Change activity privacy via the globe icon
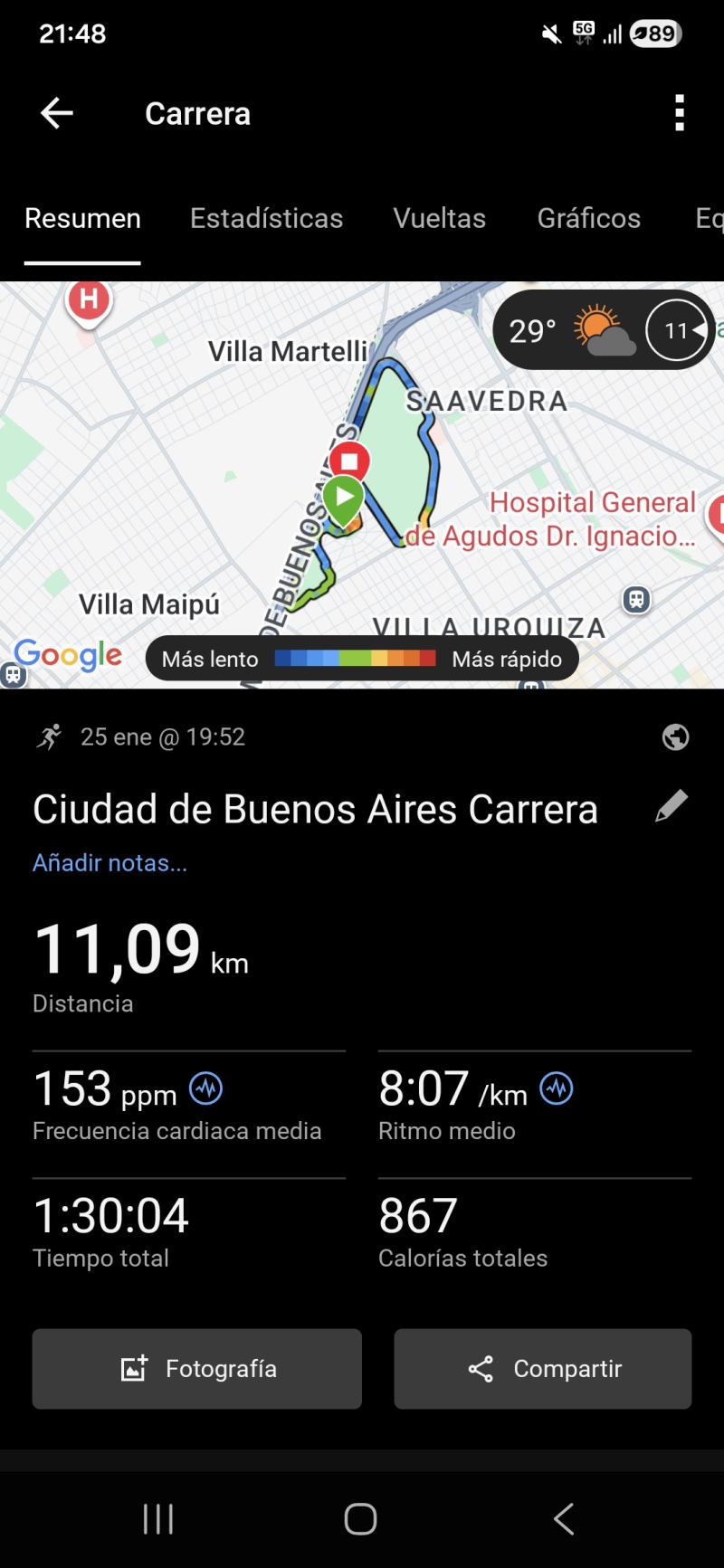Screen dimensions: 724x1568 click(x=675, y=737)
